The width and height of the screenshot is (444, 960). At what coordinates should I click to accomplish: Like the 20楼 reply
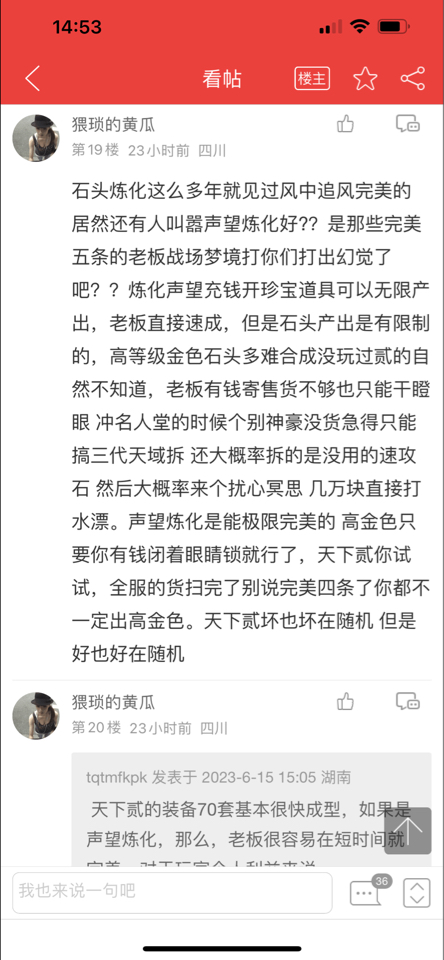point(345,702)
